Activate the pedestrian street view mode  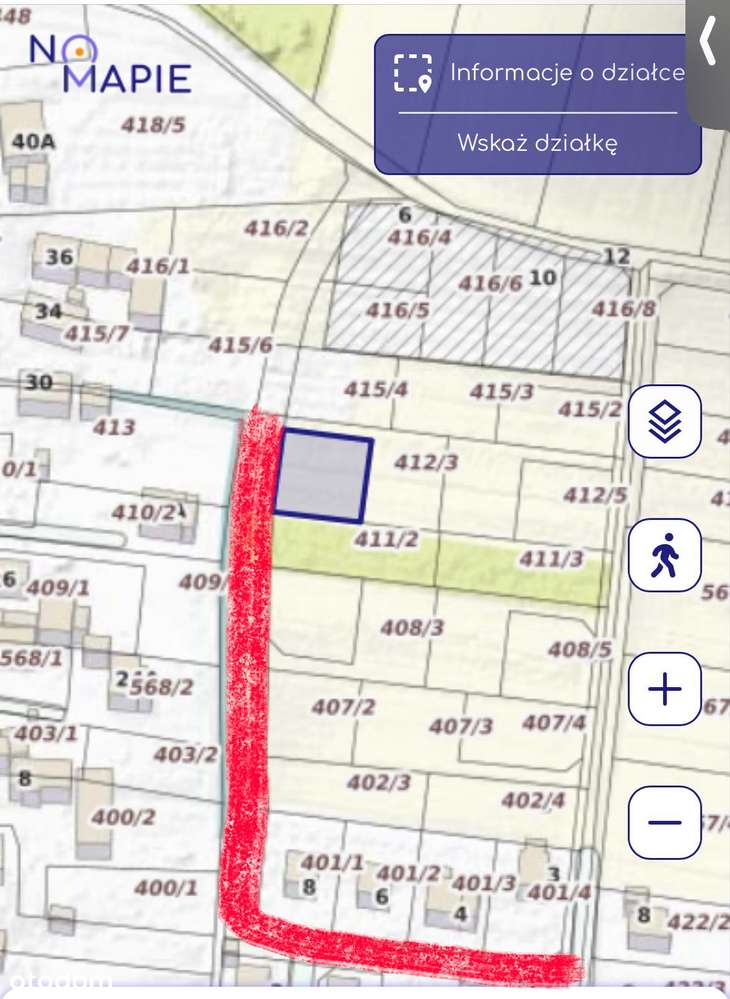(665, 555)
